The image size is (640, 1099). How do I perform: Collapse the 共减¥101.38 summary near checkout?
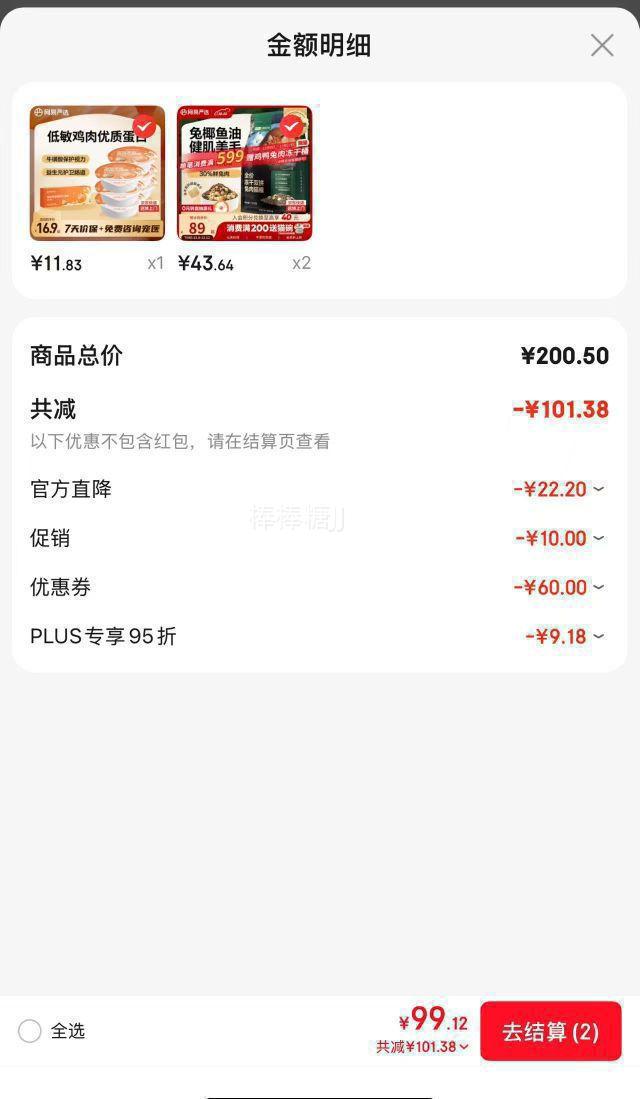pos(422,1047)
